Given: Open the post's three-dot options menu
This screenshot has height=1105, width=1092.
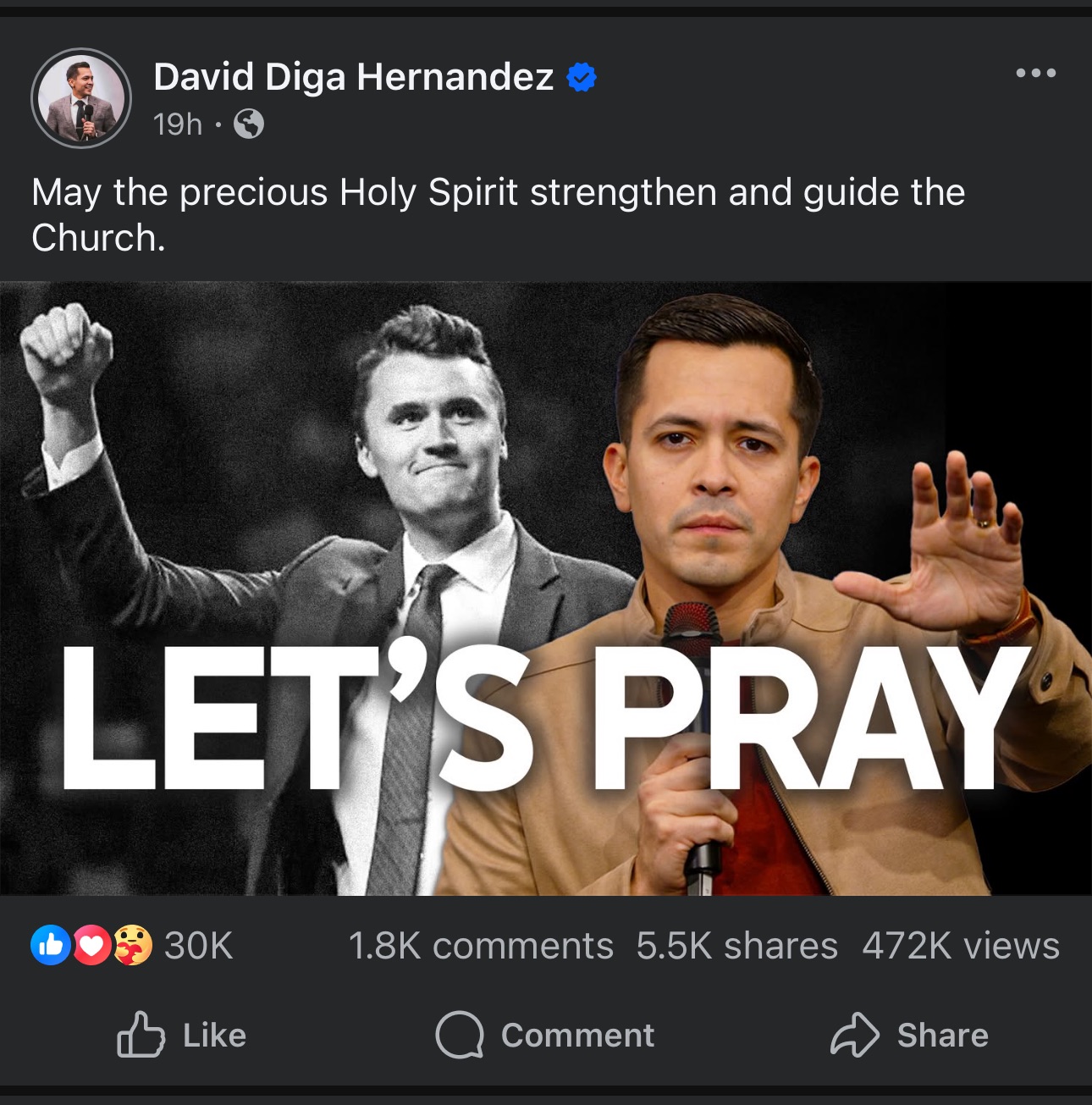Looking at the screenshot, I should pos(1035,74).
